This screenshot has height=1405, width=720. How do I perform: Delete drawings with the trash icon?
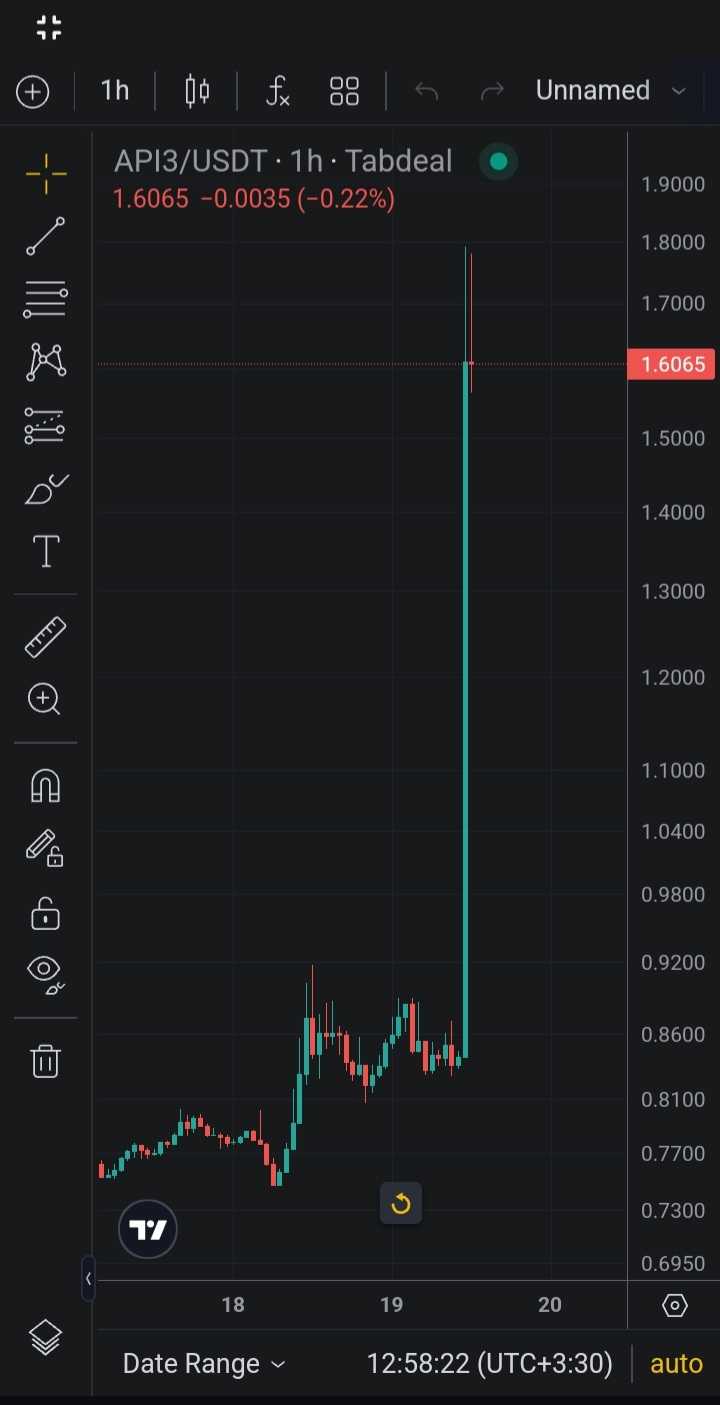coord(46,1060)
